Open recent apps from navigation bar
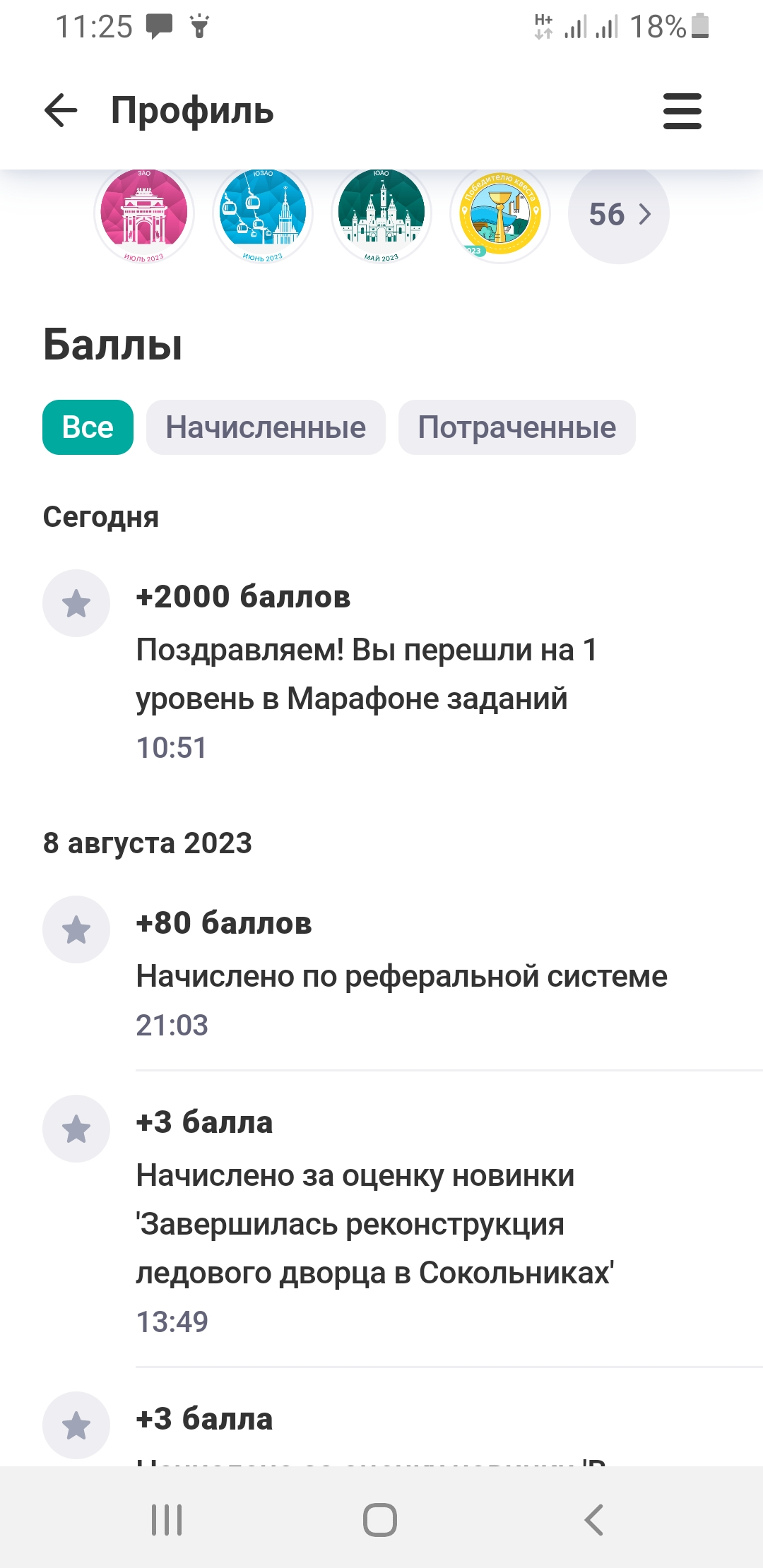Image resolution: width=763 pixels, height=1568 pixels. click(167, 1519)
